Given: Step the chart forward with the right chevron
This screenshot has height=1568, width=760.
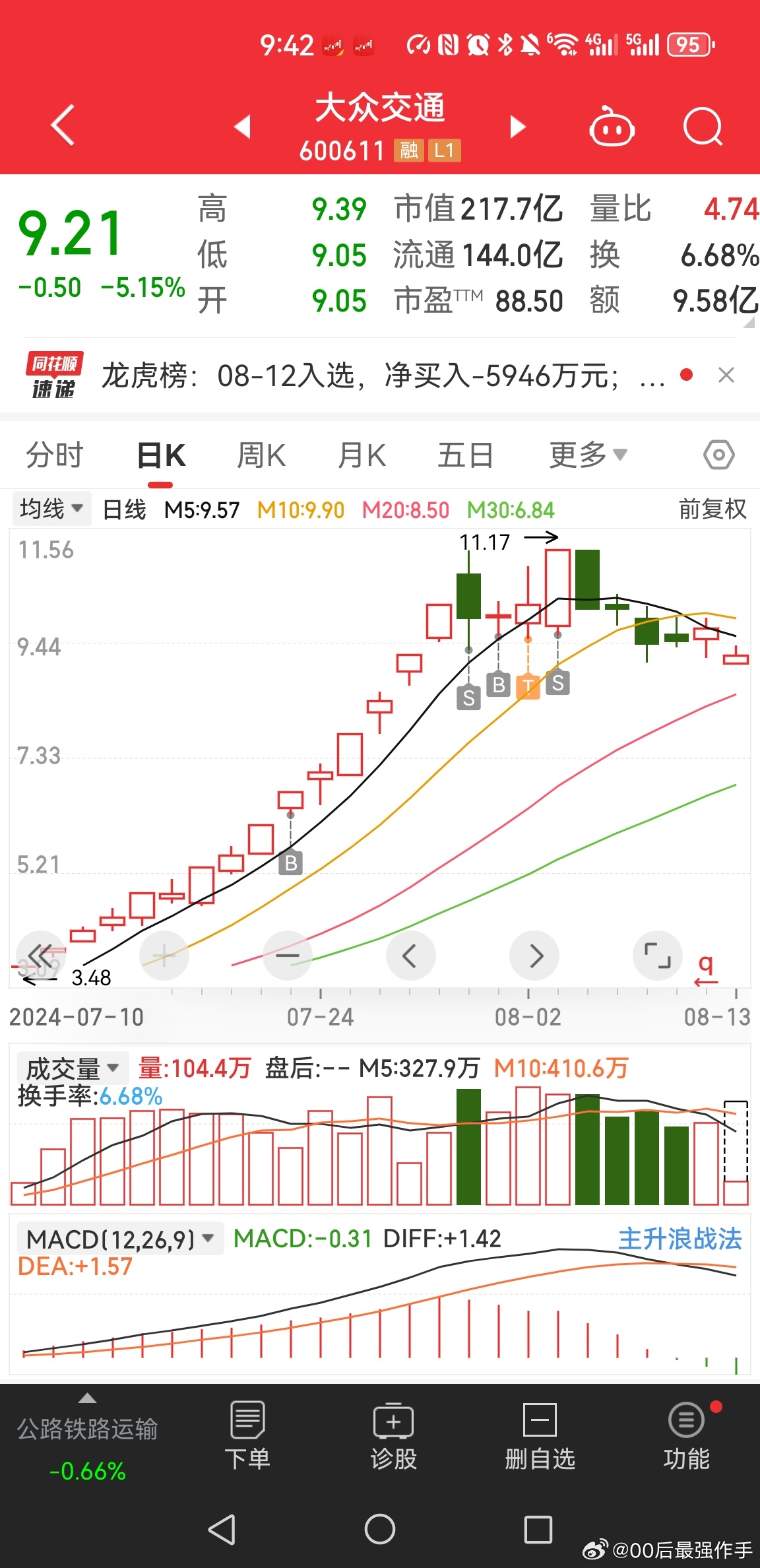Looking at the screenshot, I should pyautogui.click(x=534, y=955).
